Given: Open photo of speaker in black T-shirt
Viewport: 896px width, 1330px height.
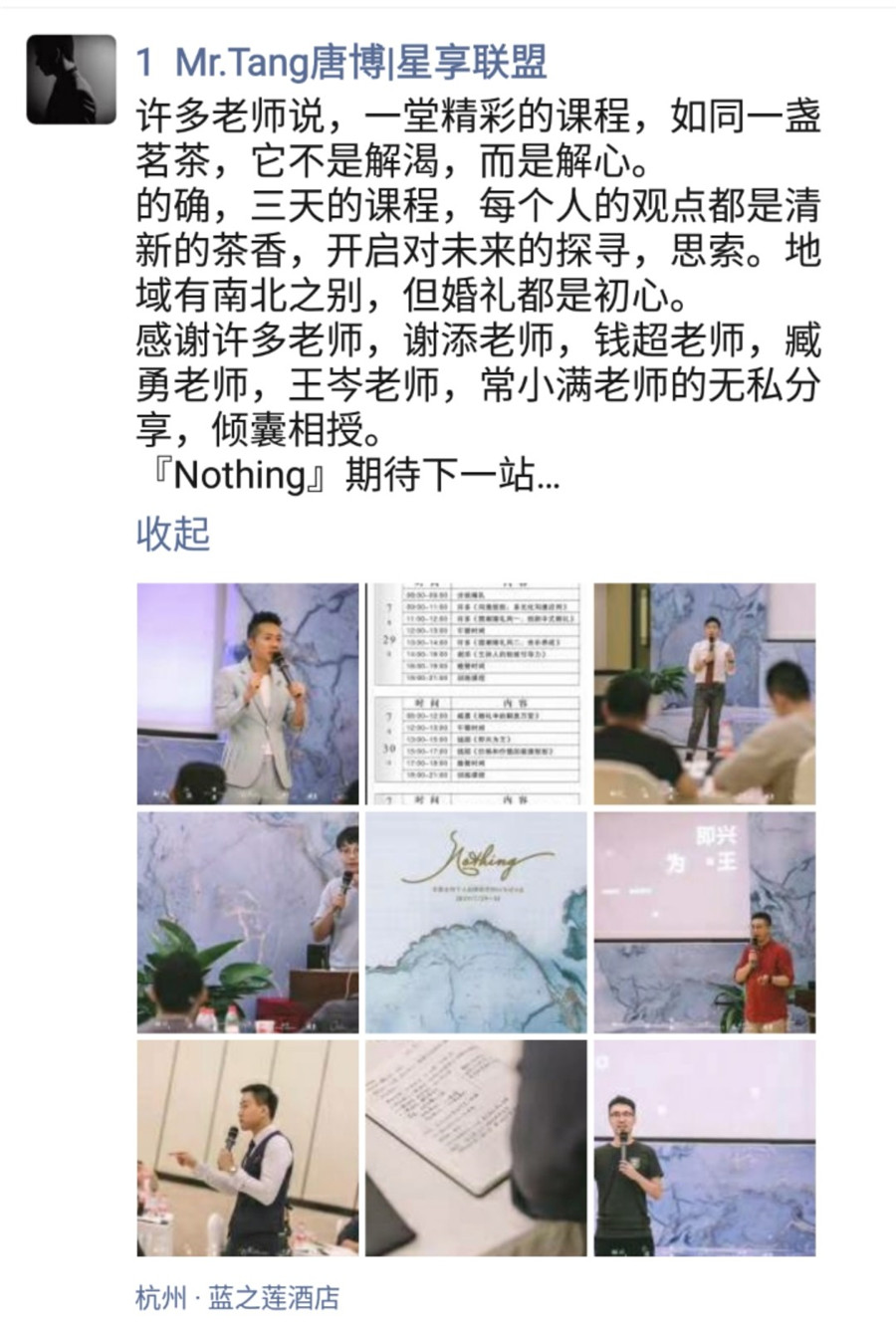Looking at the screenshot, I should [705, 1148].
